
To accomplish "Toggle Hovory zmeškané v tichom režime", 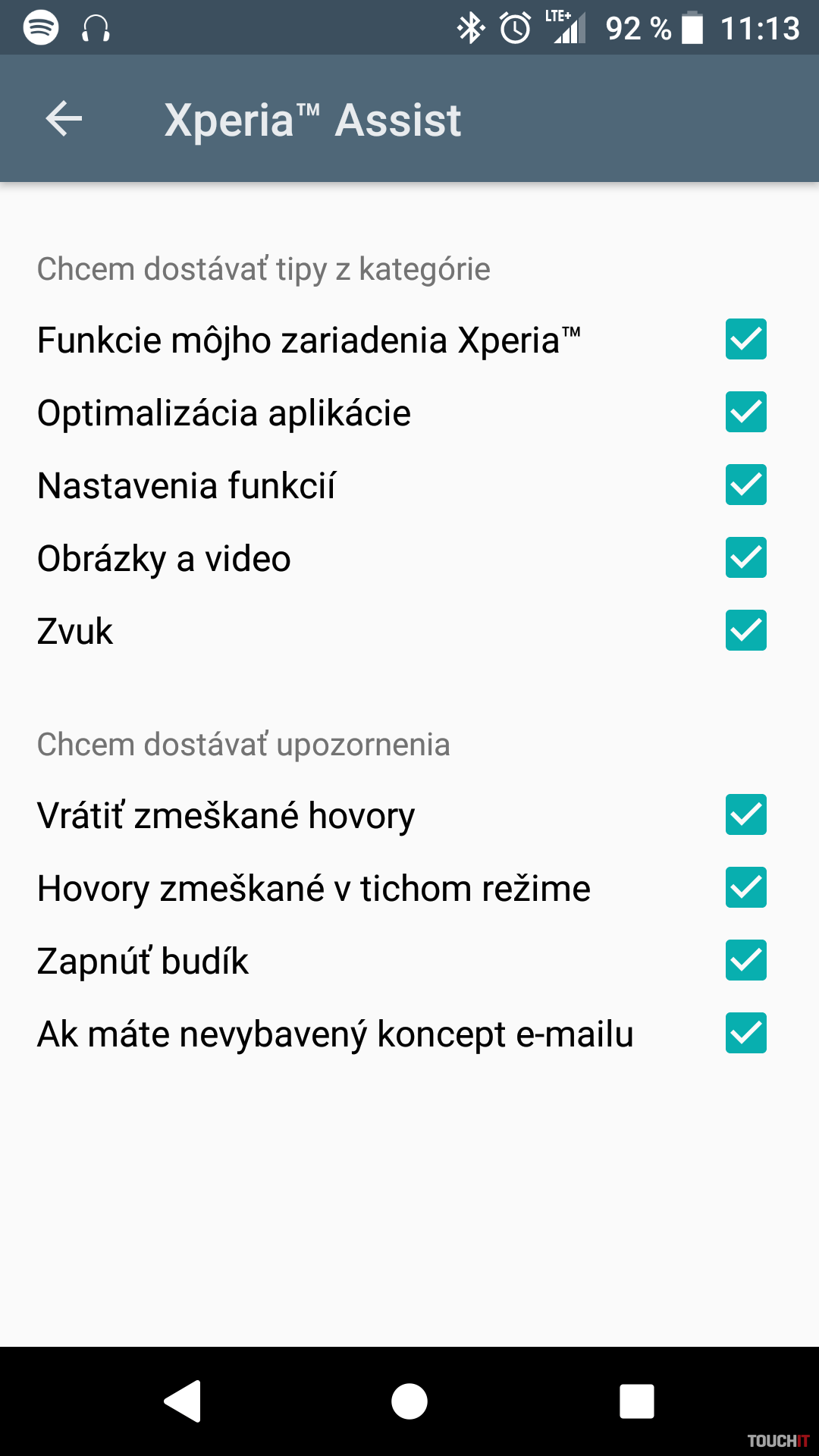I will pos(745,887).
